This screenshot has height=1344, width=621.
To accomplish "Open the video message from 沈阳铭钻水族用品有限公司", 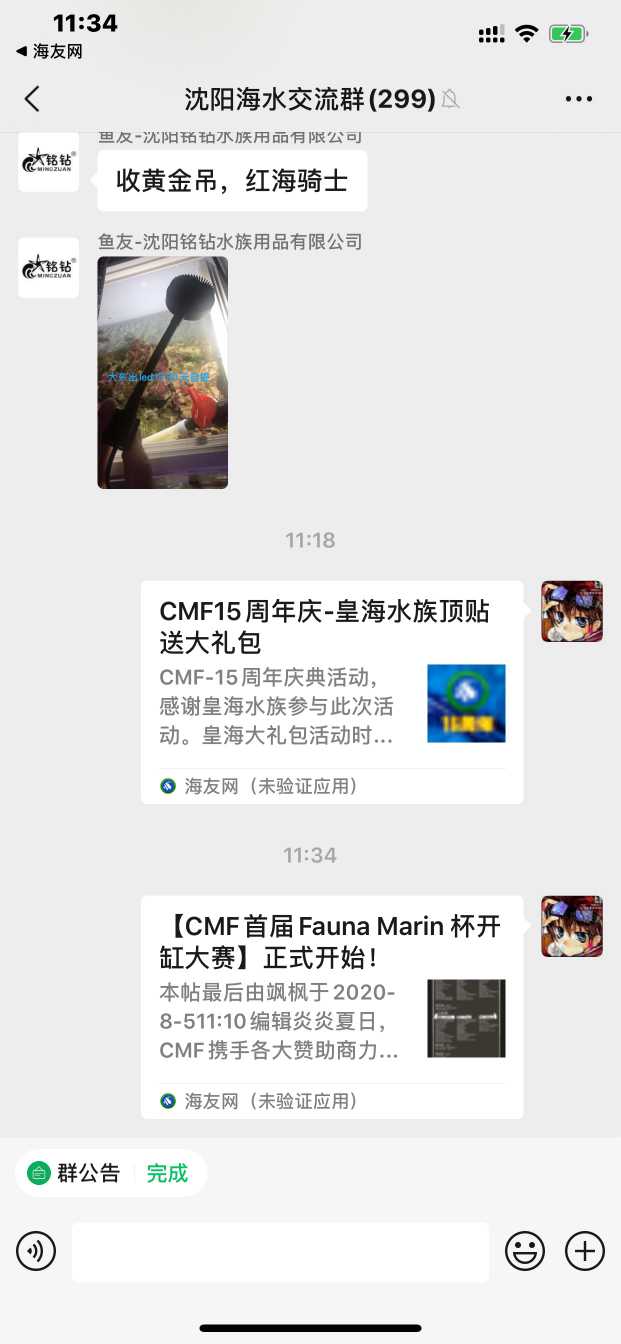I will click(x=162, y=372).
